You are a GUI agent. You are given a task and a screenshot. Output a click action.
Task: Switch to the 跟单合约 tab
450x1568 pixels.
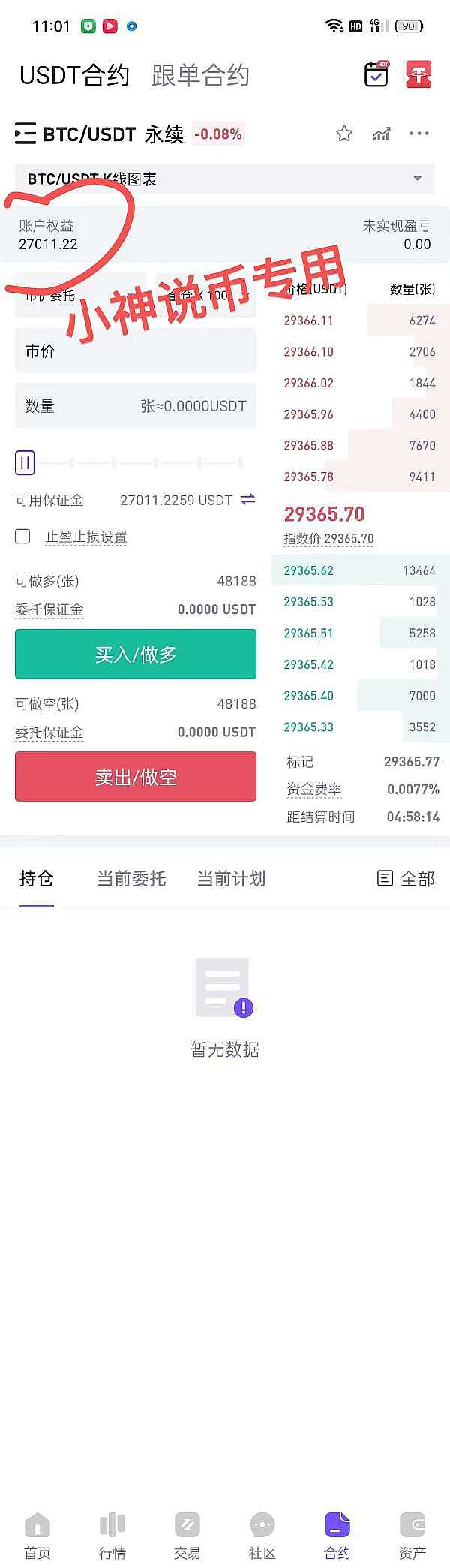click(200, 75)
